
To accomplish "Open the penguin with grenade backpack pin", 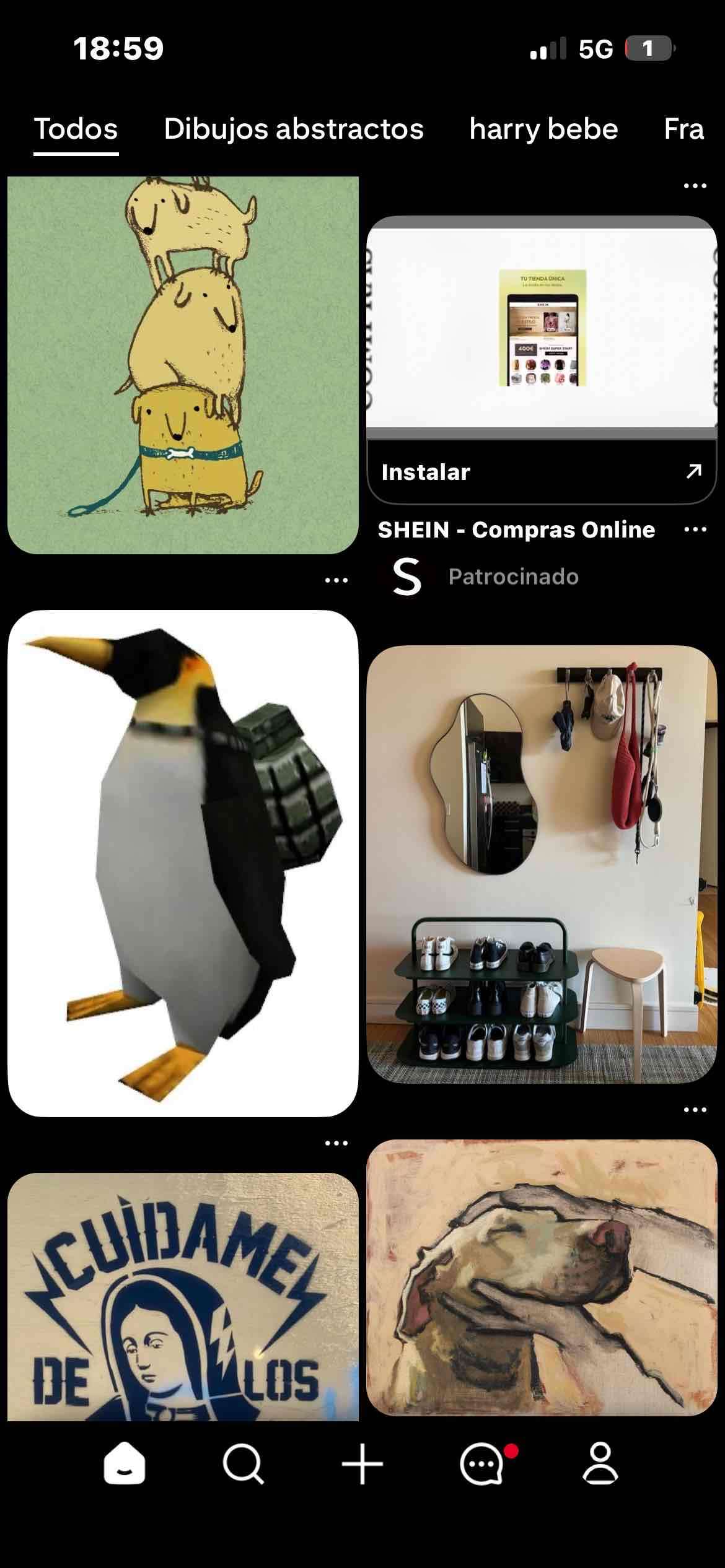I will tap(183, 863).
